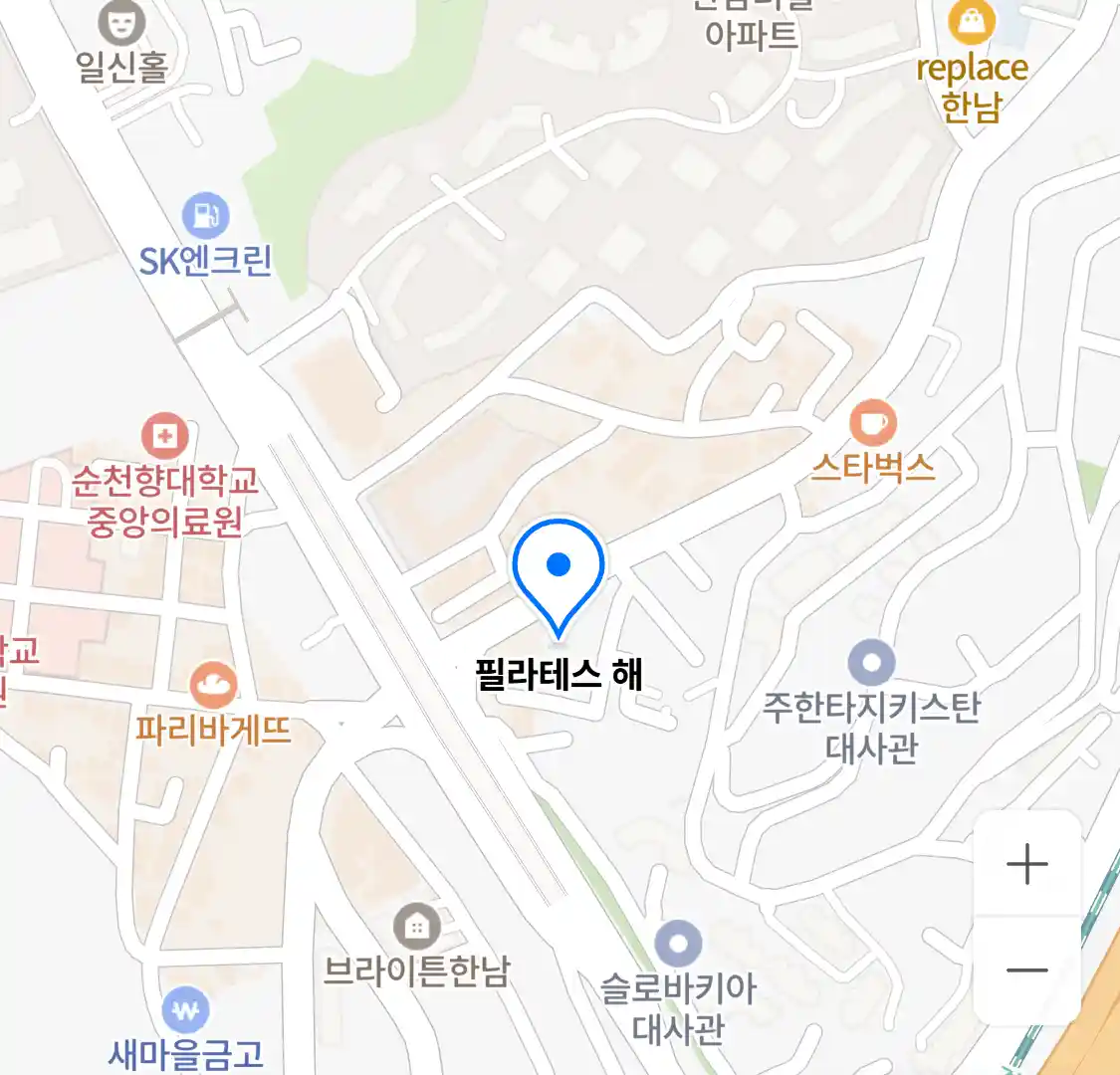Tap the 브라이튼한남 building marker
The height and width of the screenshot is (1075, 1120).
click(416, 928)
